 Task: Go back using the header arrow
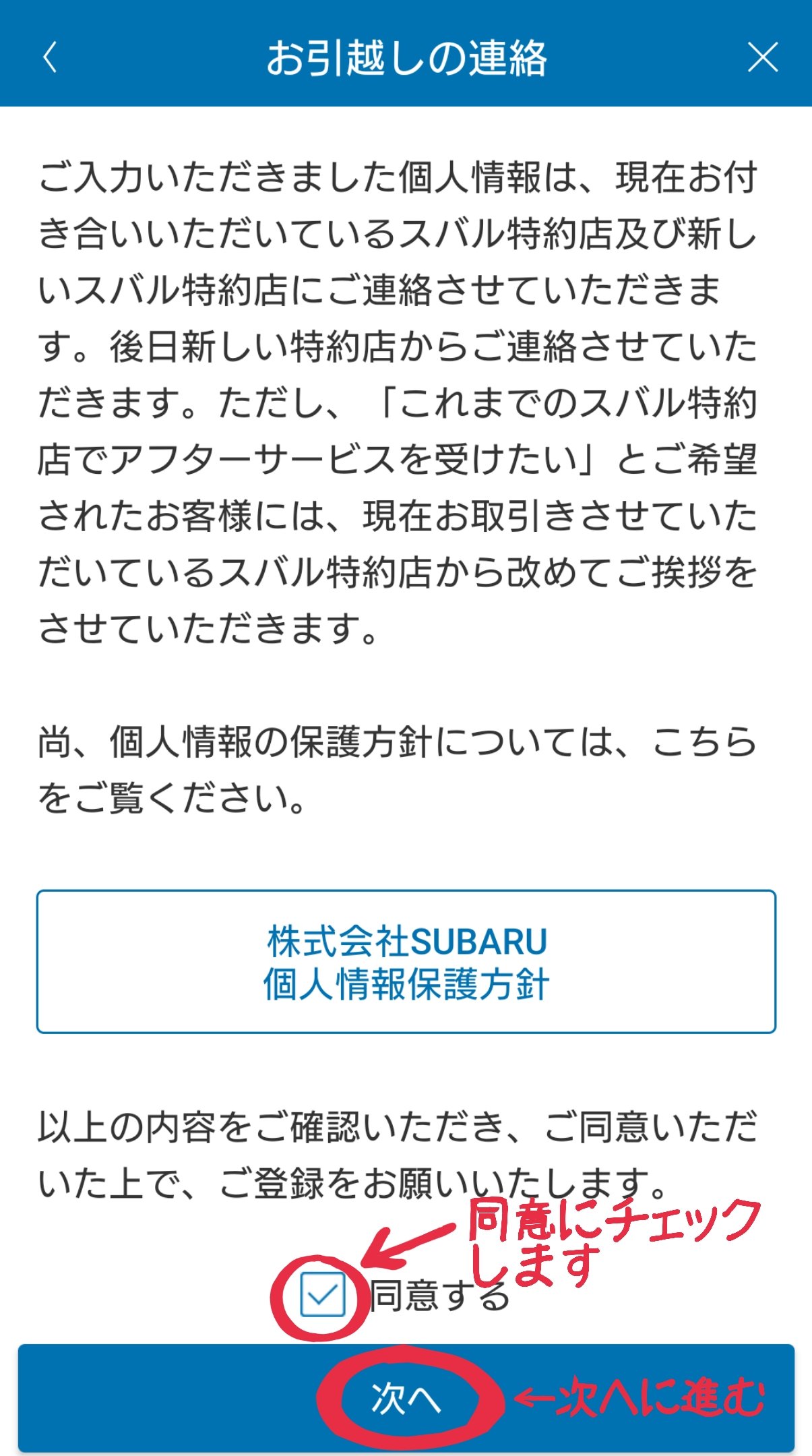(x=50, y=57)
